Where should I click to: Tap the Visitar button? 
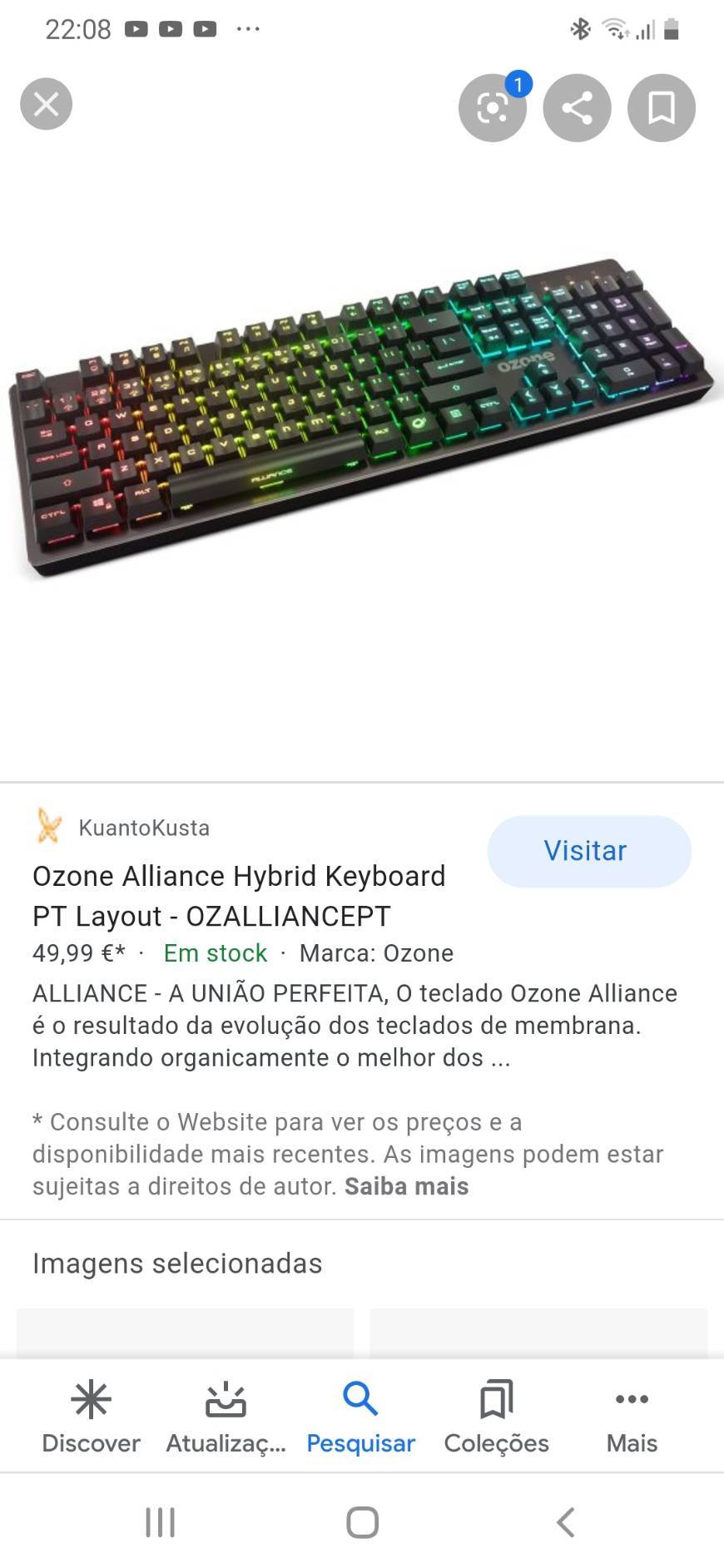pyautogui.click(x=588, y=851)
